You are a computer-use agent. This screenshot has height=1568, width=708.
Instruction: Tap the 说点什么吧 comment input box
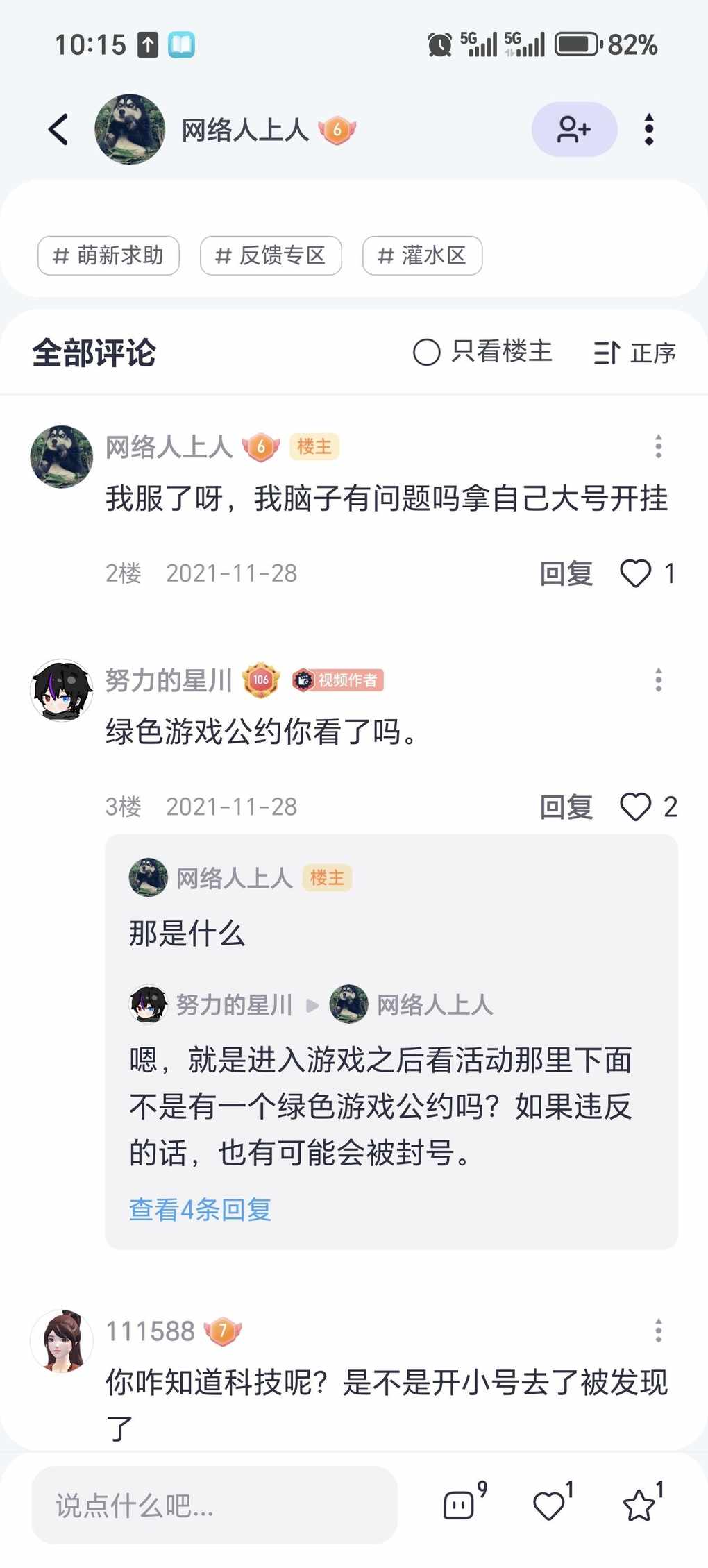click(x=214, y=1506)
